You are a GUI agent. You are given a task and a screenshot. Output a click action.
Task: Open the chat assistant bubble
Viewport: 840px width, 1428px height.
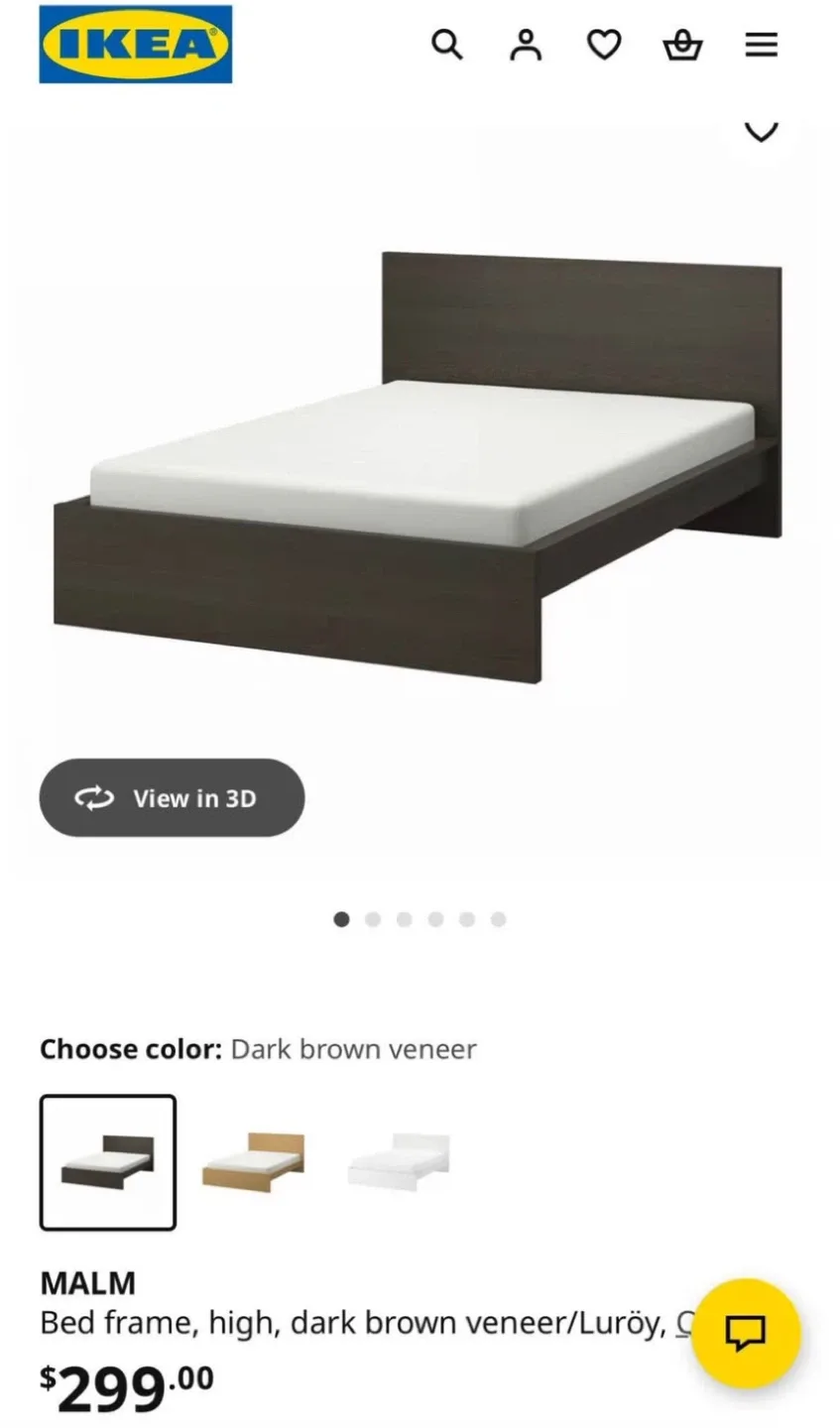(747, 1333)
